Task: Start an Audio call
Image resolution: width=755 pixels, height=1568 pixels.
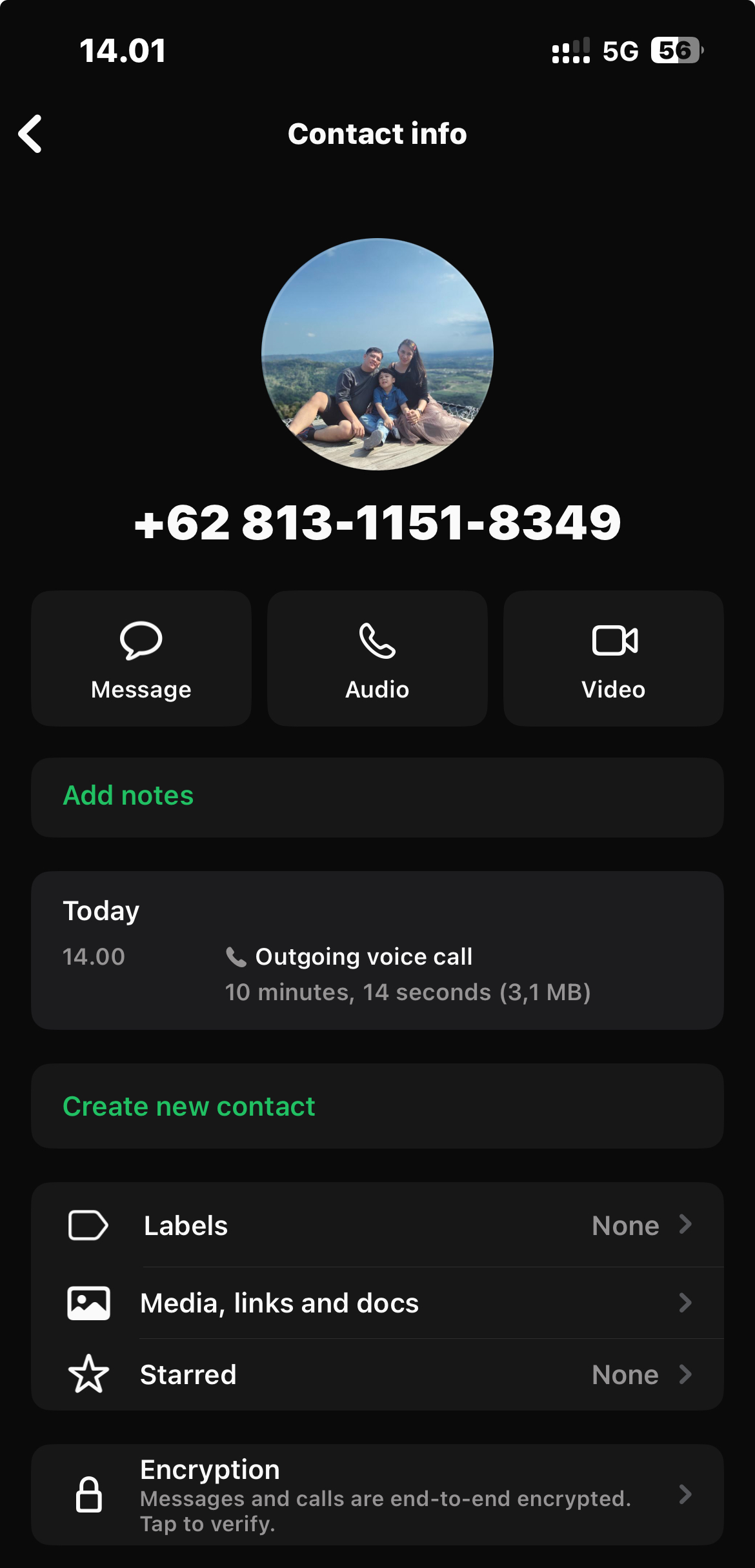Action: click(377, 658)
